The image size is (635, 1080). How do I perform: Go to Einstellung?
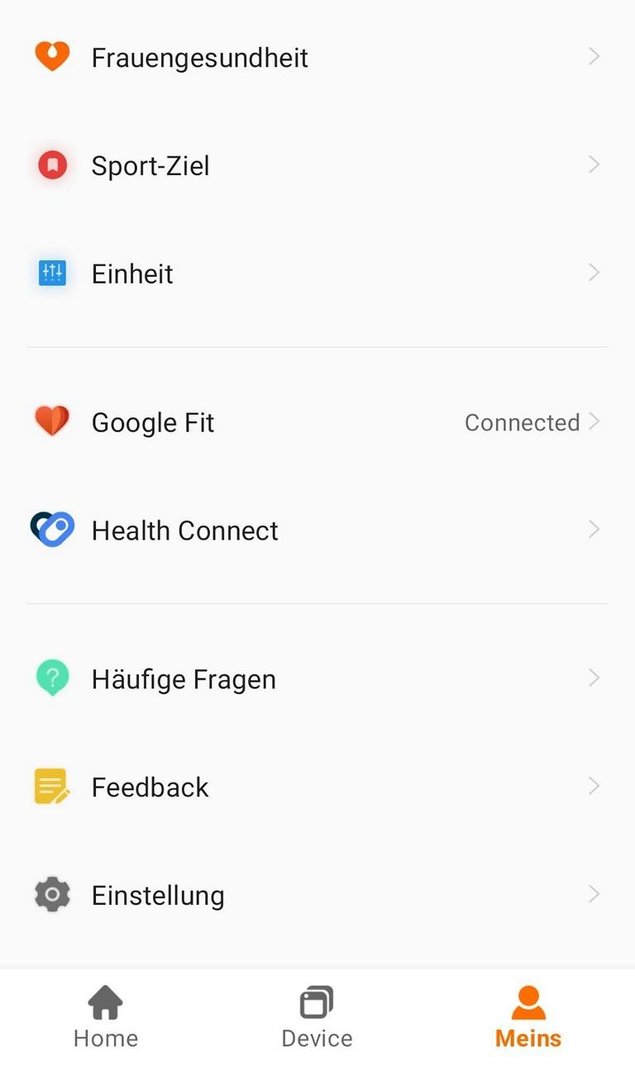pos(318,895)
